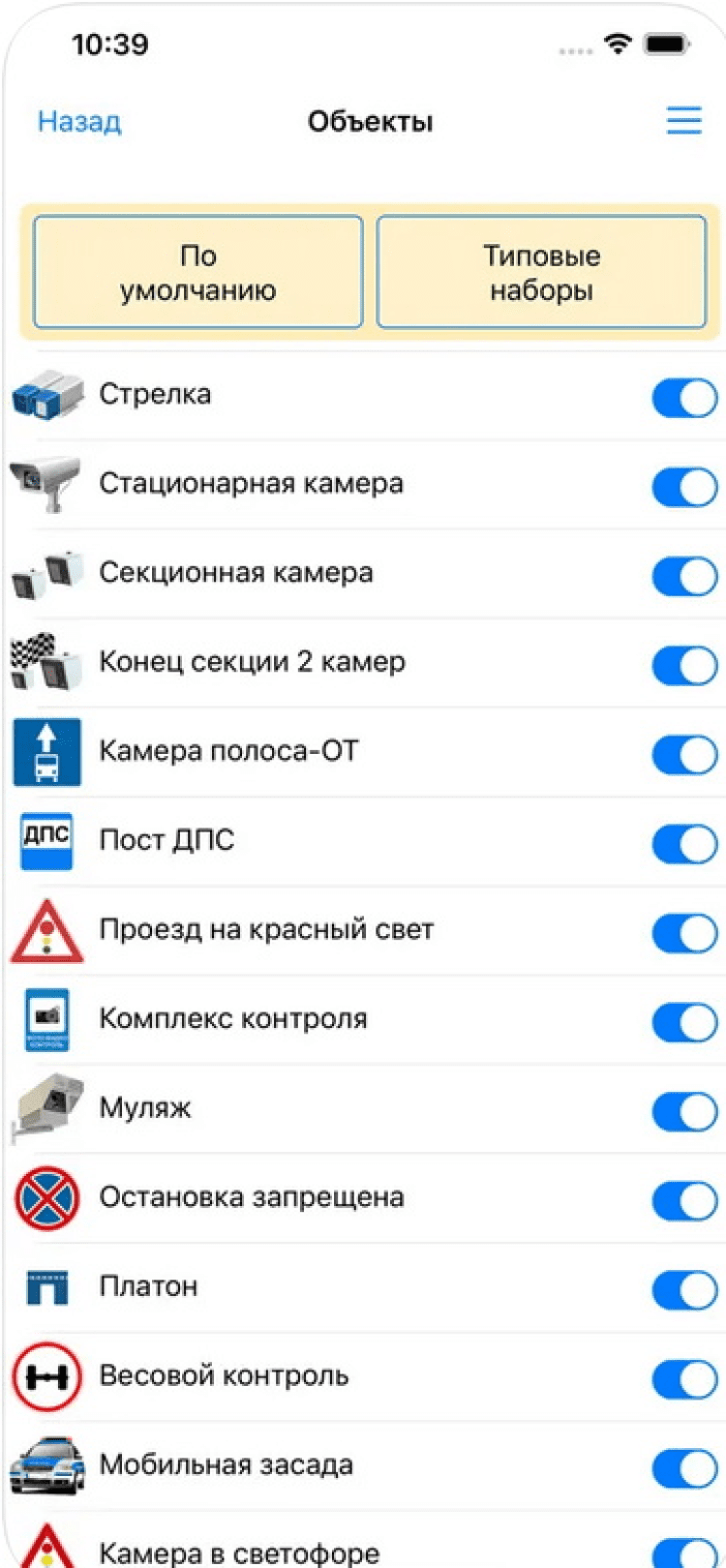The width and height of the screenshot is (726, 1568).
Task: Go back via Назад
Action: pyautogui.click(x=79, y=122)
